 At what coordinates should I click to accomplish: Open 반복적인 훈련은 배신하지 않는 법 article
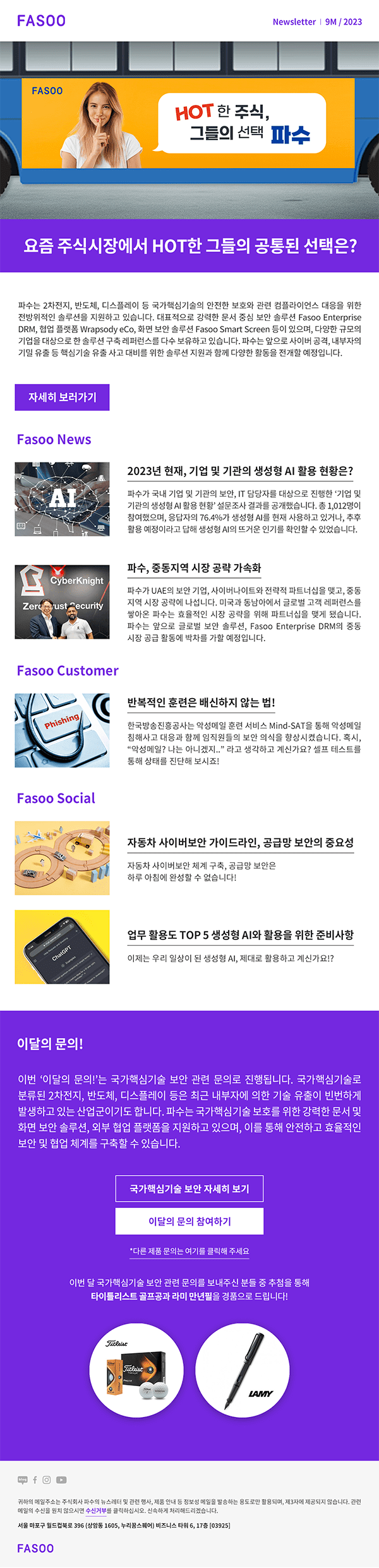pyautogui.click(x=201, y=703)
